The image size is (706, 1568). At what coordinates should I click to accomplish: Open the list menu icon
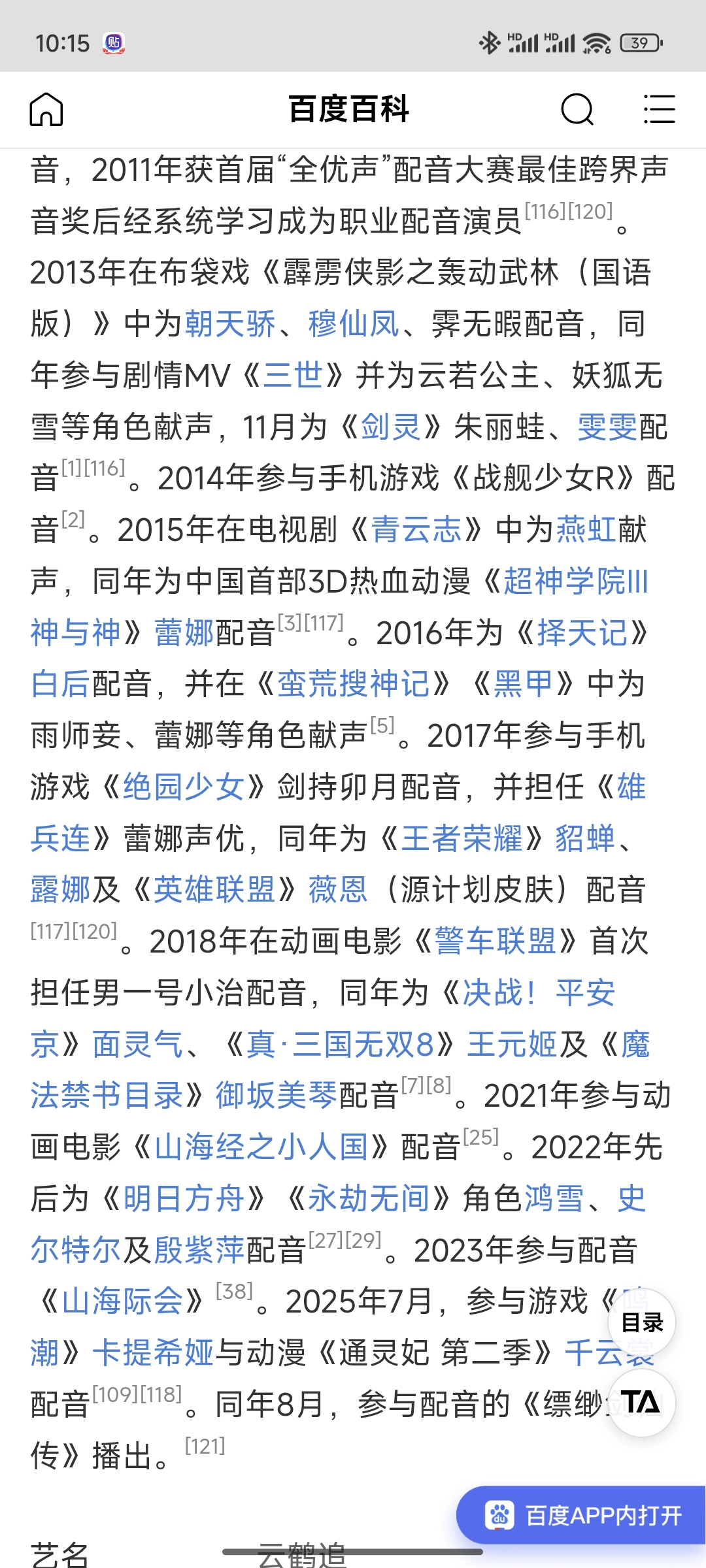[x=659, y=109]
